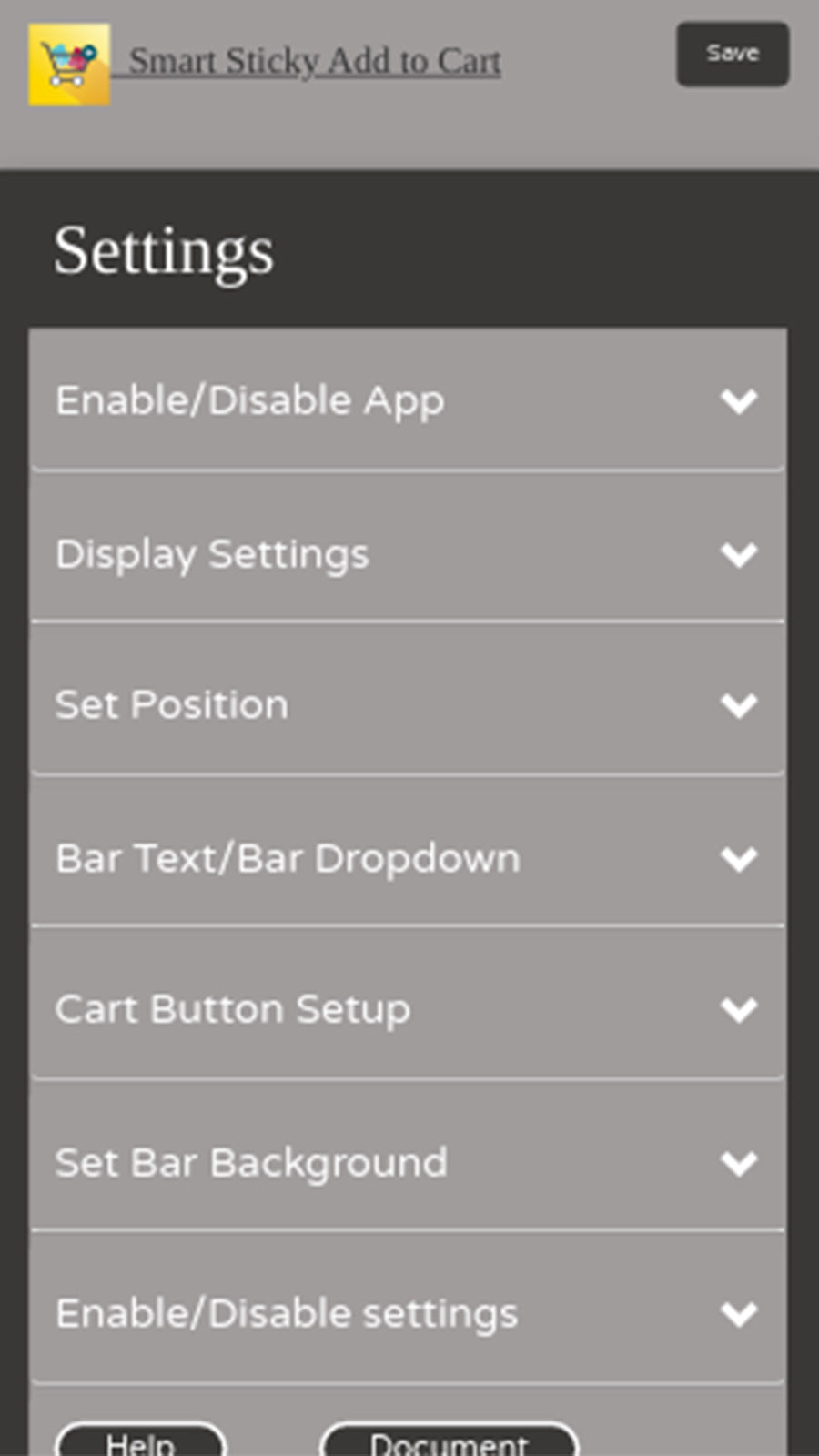
Task: Expand the Enable/Disable App section
Action: pyautogui.click(x=407, y=400)
